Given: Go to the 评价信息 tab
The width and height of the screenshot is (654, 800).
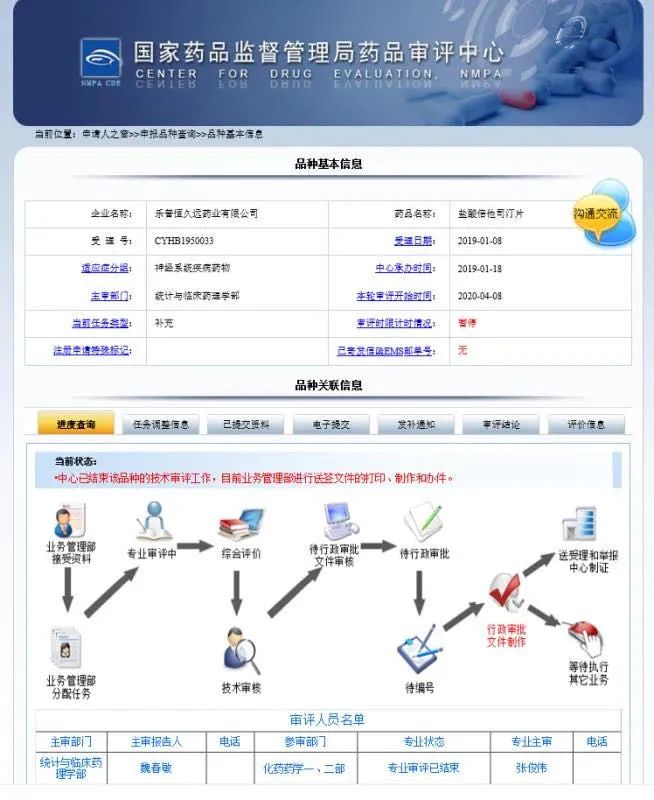Looking at the screenshot, I should [x=586, y=424].
